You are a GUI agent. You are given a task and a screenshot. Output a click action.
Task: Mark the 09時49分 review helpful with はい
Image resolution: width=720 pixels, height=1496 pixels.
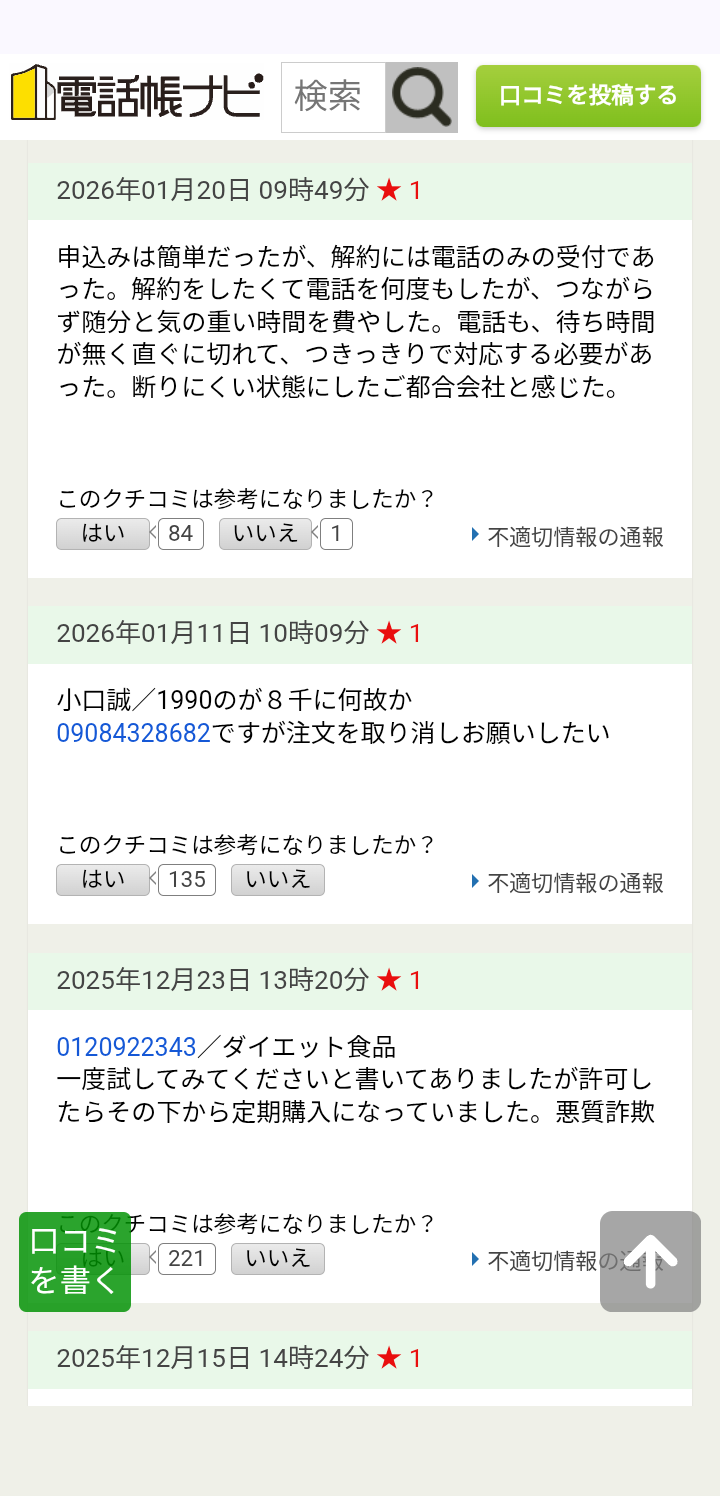tap(103, 534)
